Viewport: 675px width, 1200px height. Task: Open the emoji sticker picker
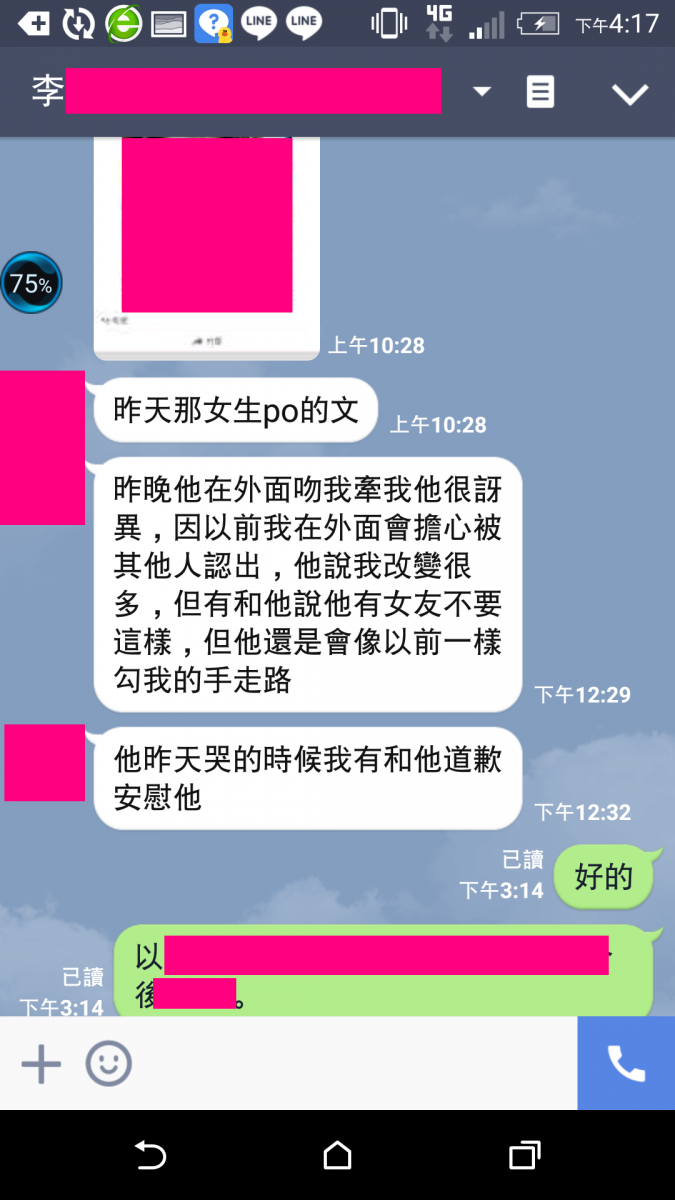pyautogui.click(x=108, y=1064)
